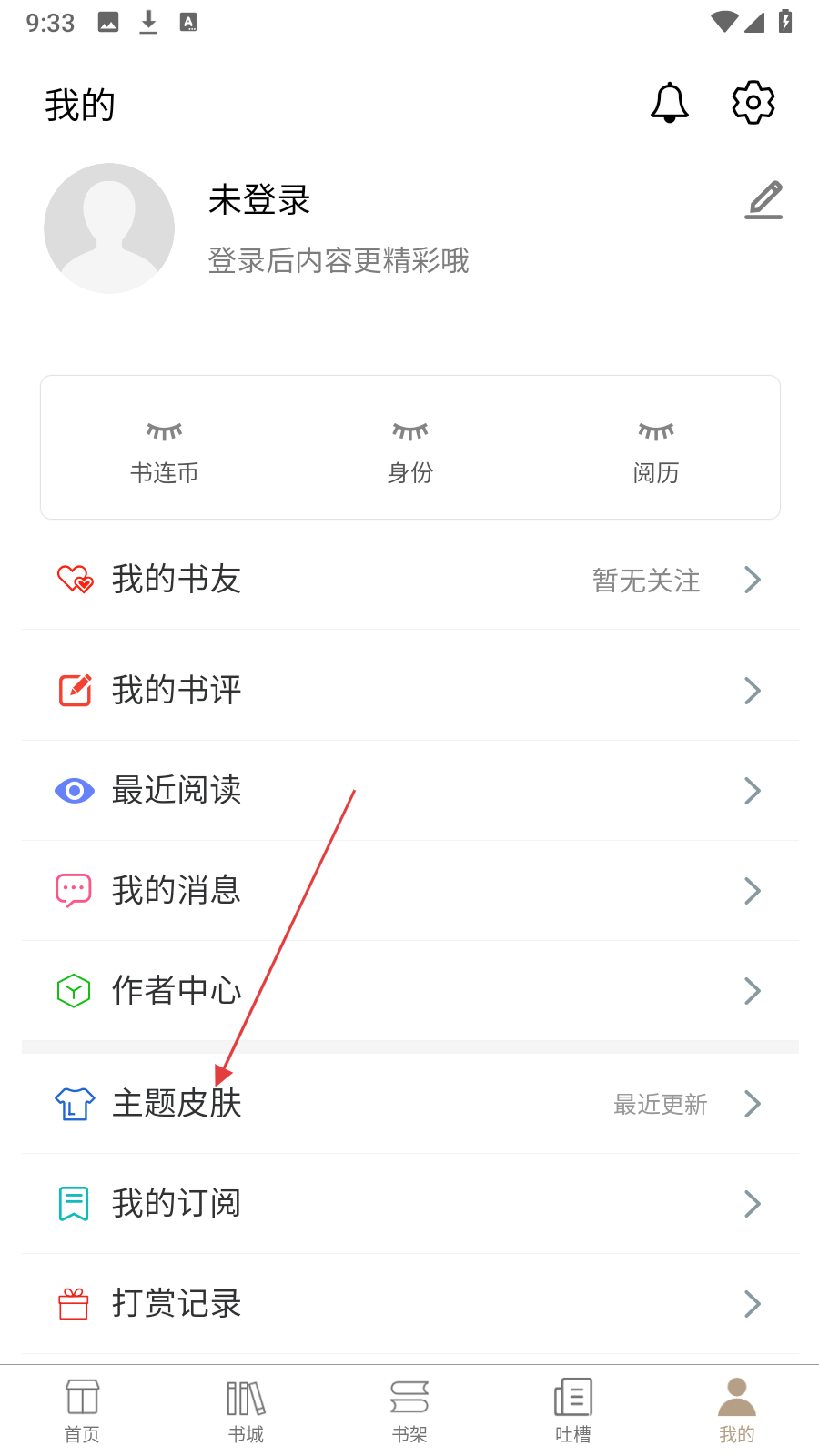Open 我的订阅 row
The image size is (819, 1456).
click(x=409, y=1204)
